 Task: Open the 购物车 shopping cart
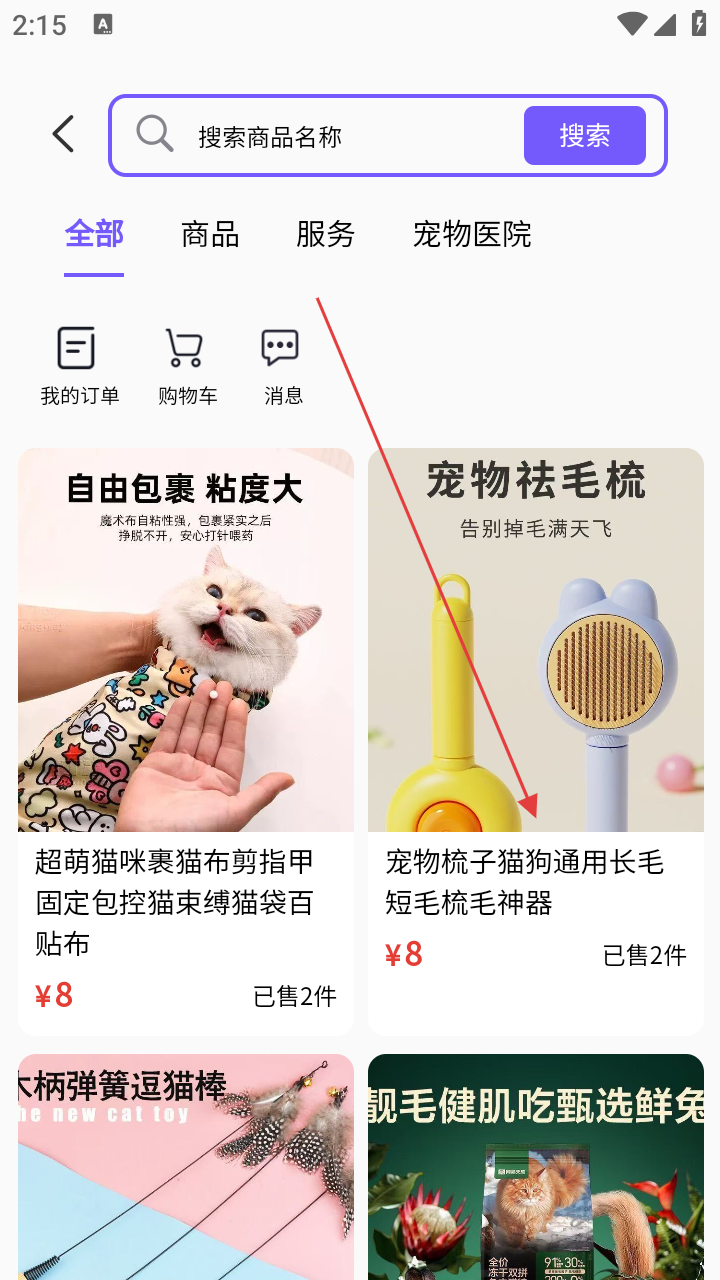click(x=187, y=366)
